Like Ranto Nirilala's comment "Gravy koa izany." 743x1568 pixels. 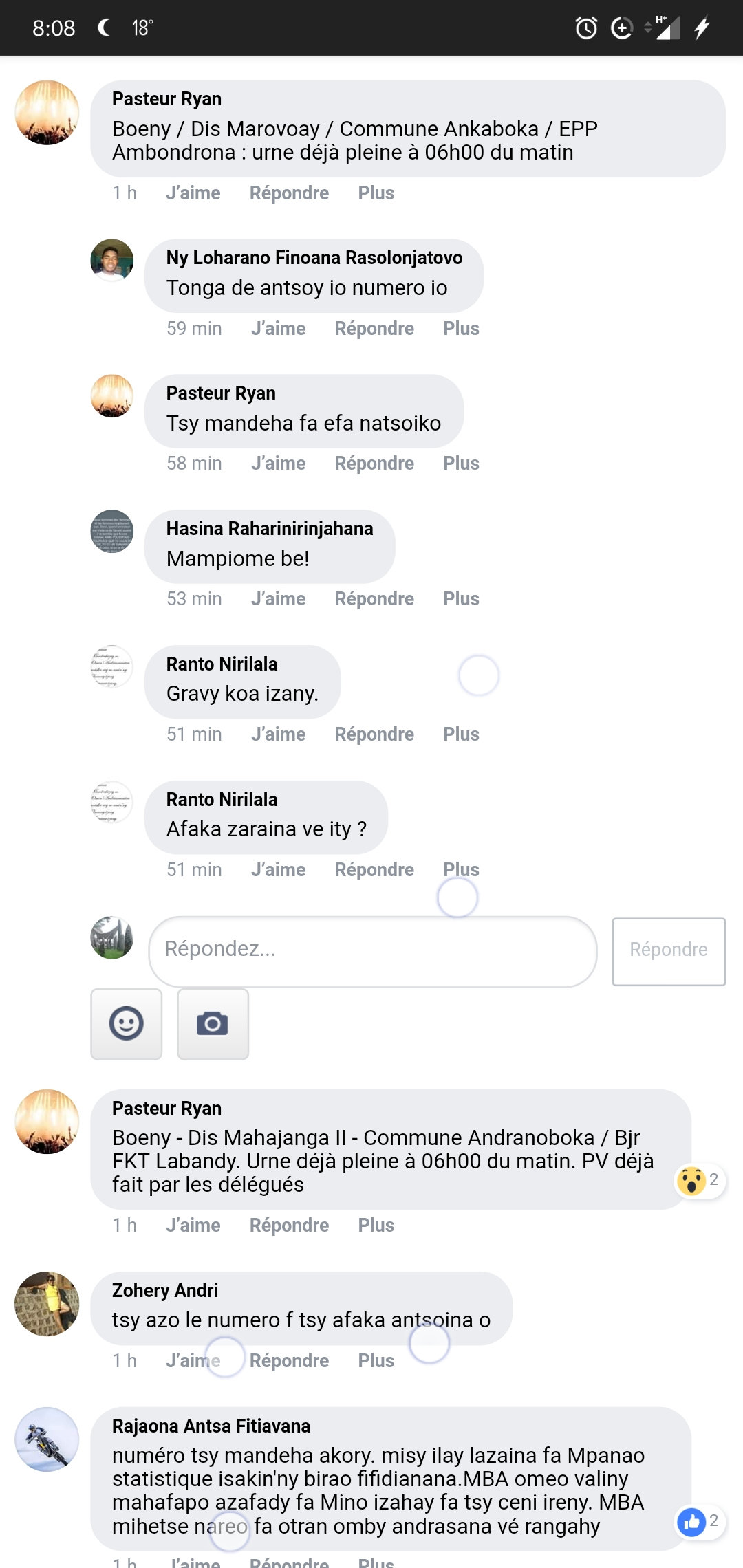coord(278,734)
